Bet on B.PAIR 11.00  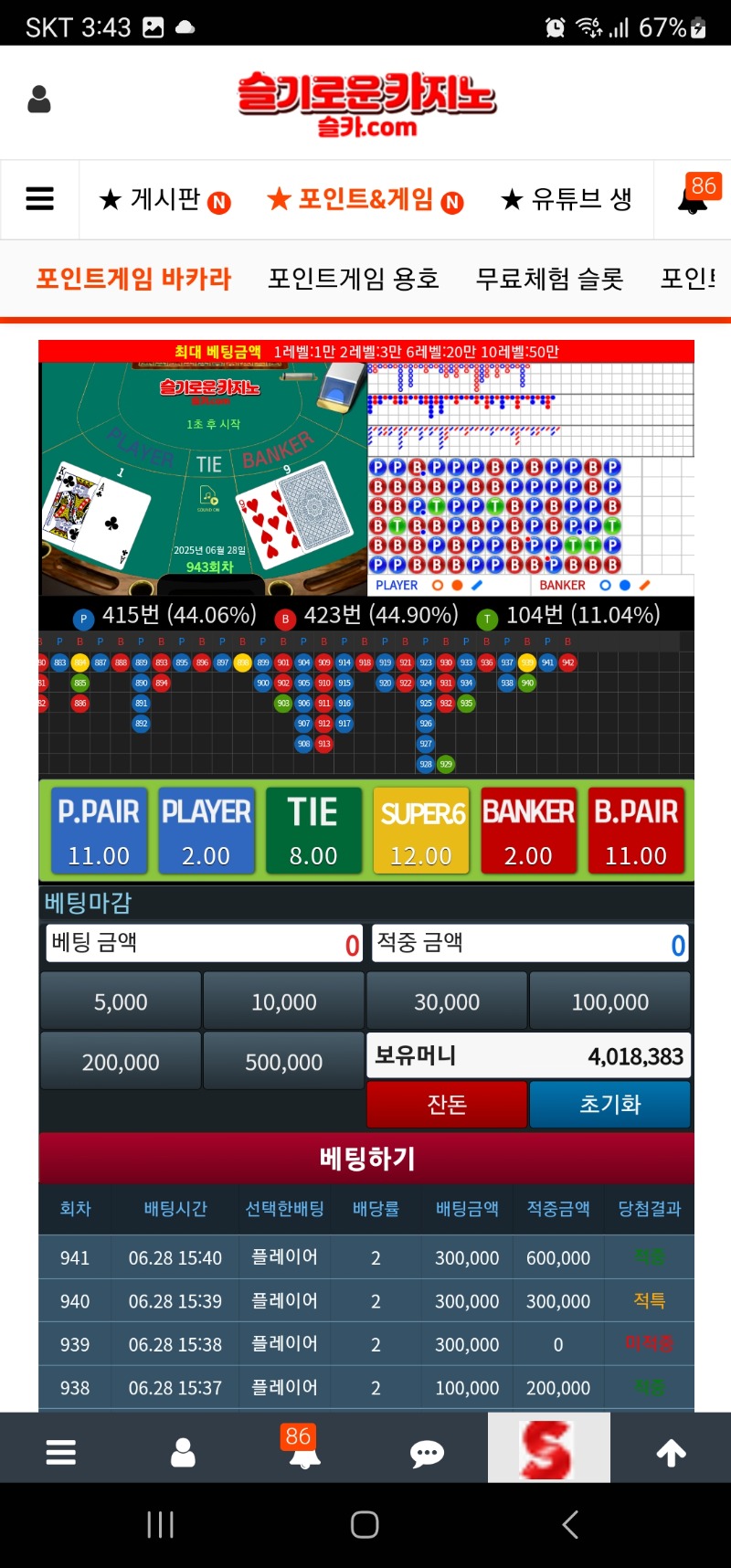(x=636, y=831)
